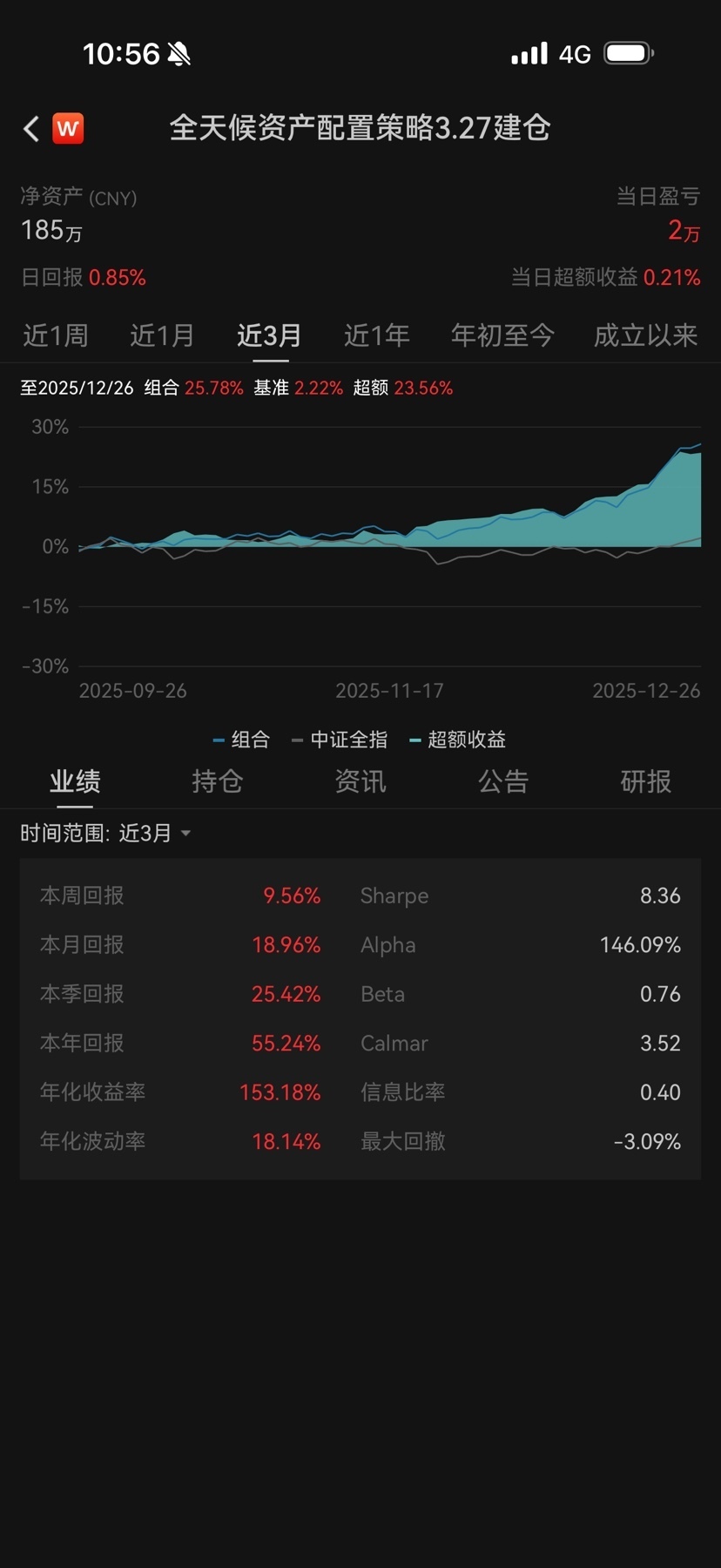721x1568 pixels.
Task: Select 成立以来 time range
Action: click(x=645, y=335)
